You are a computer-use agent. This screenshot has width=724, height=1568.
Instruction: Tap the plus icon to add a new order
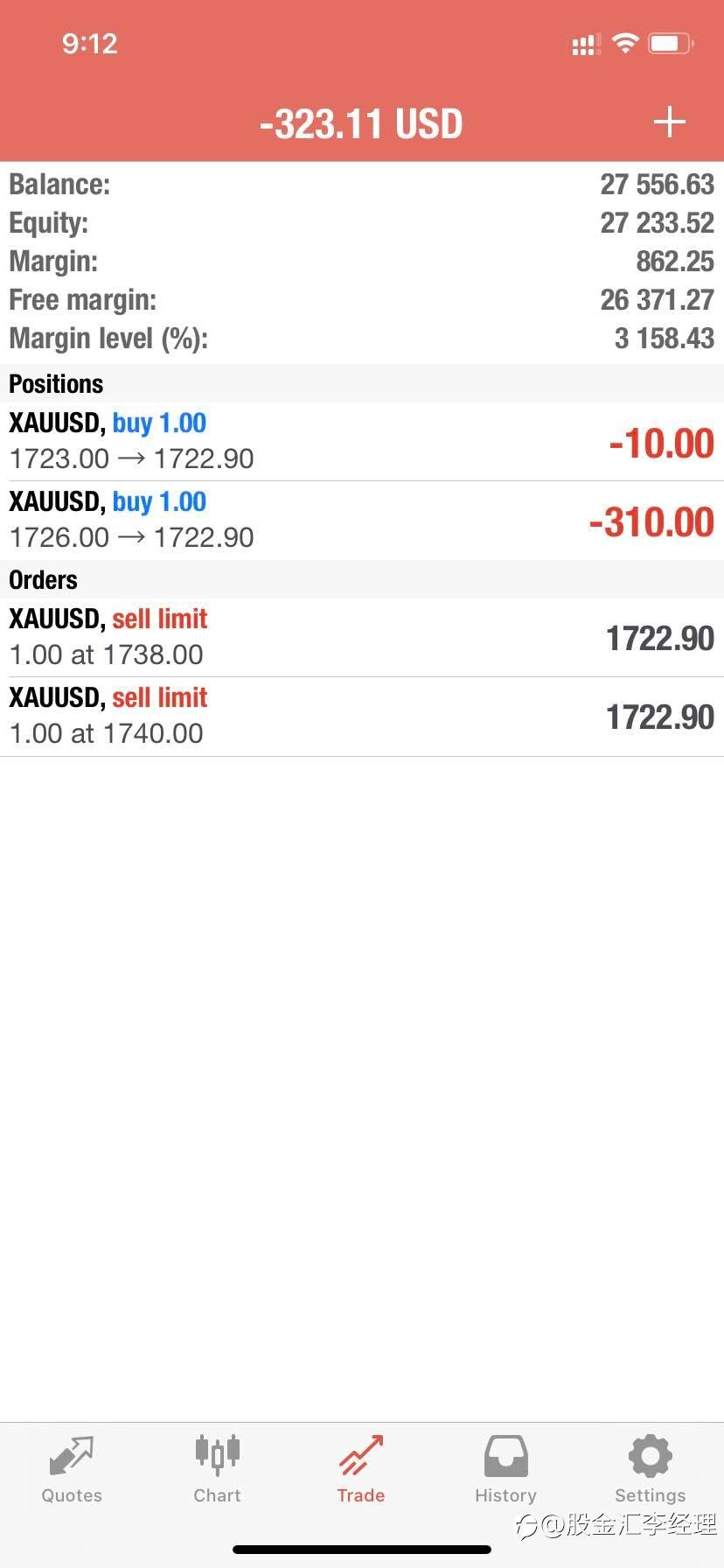coord(669,122)
